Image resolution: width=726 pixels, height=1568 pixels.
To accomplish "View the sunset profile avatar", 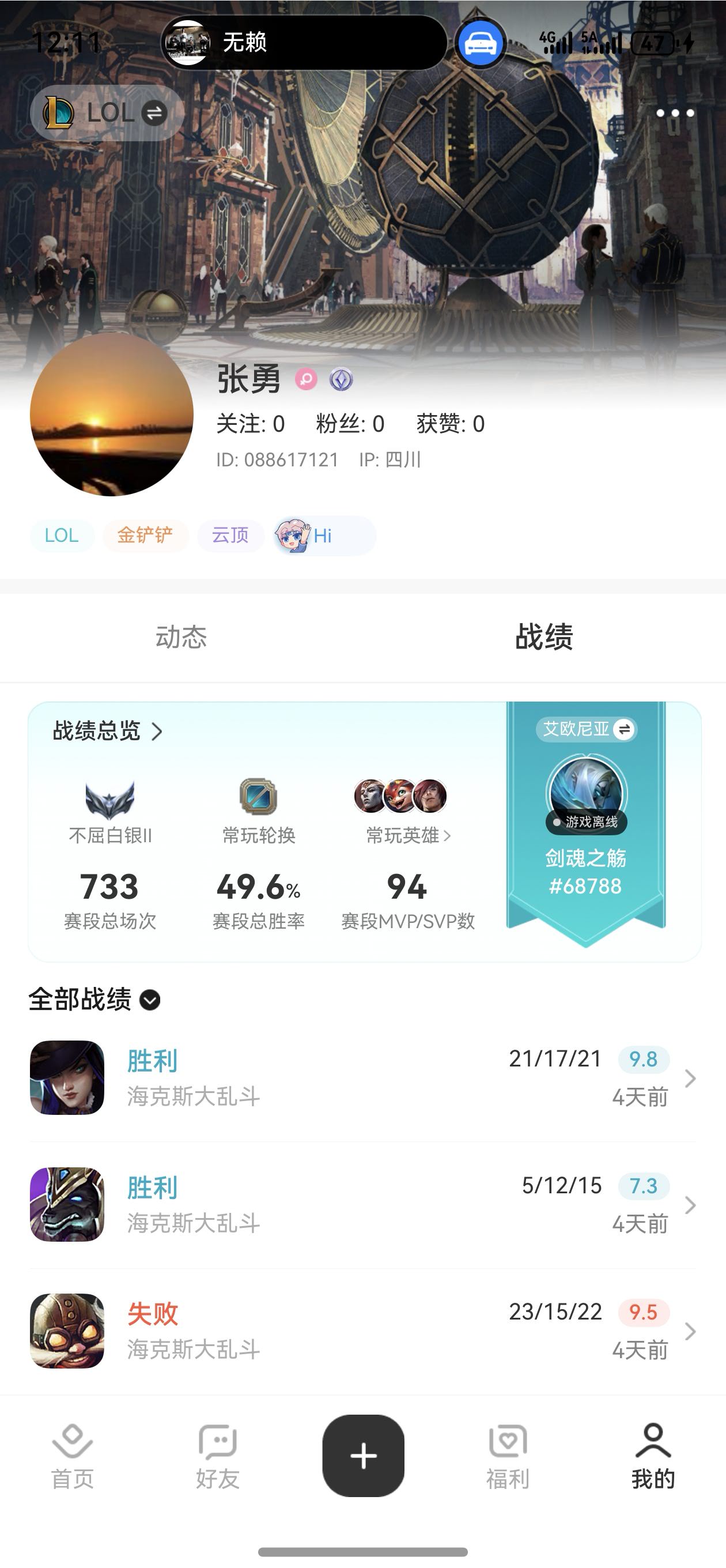I will [x=111, y=414].
